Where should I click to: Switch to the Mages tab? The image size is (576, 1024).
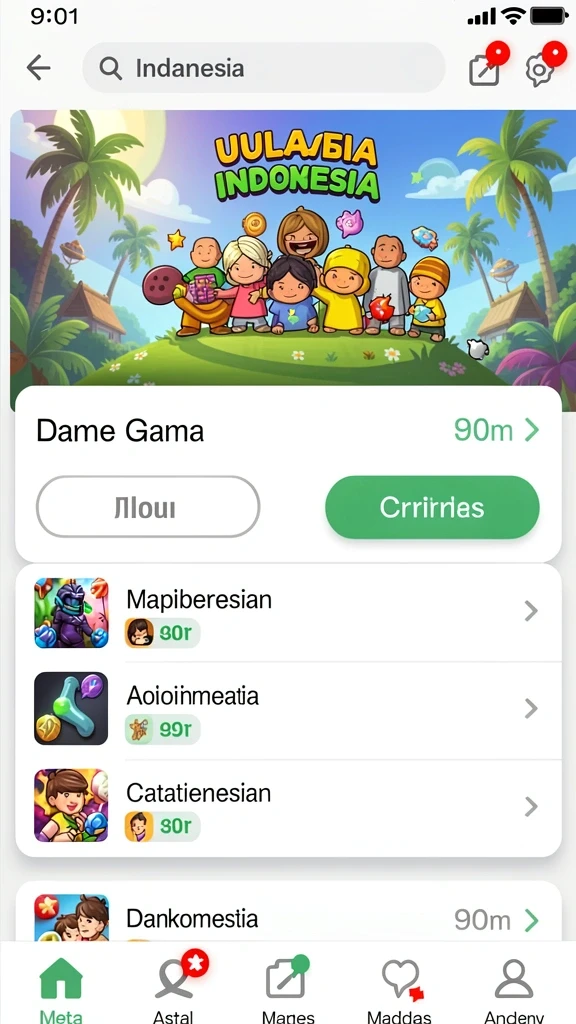point(287,987)
